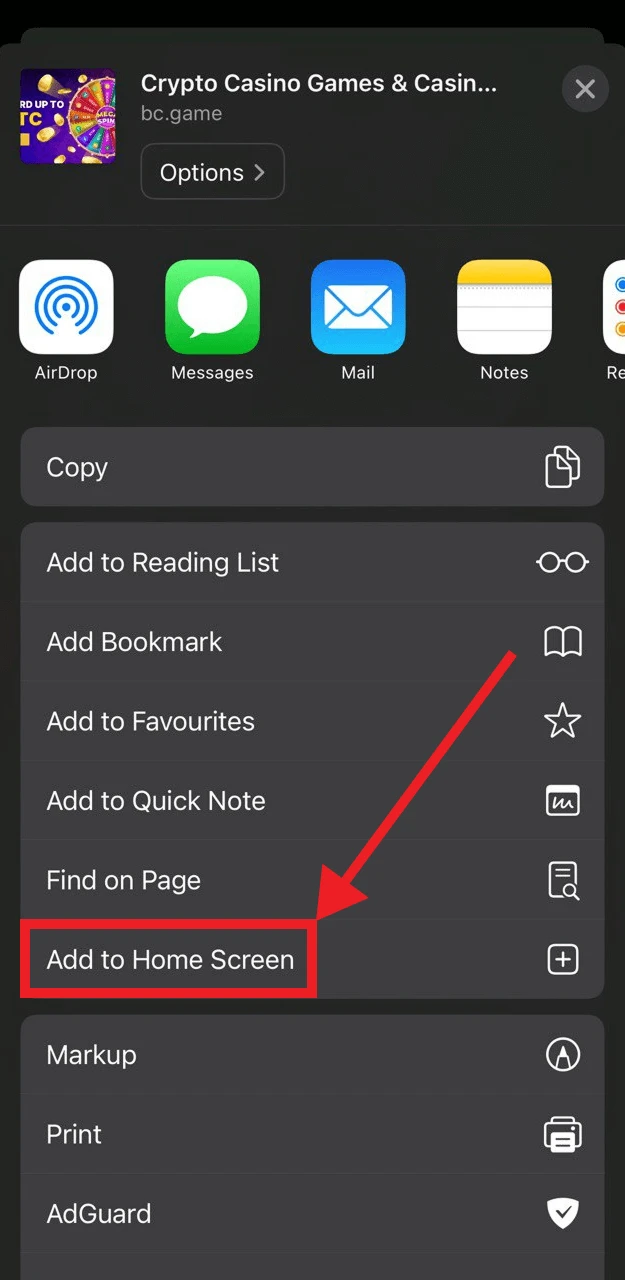Select Add to Quick Note
This screenshot has height=1280, width=625.
point(312,801)
